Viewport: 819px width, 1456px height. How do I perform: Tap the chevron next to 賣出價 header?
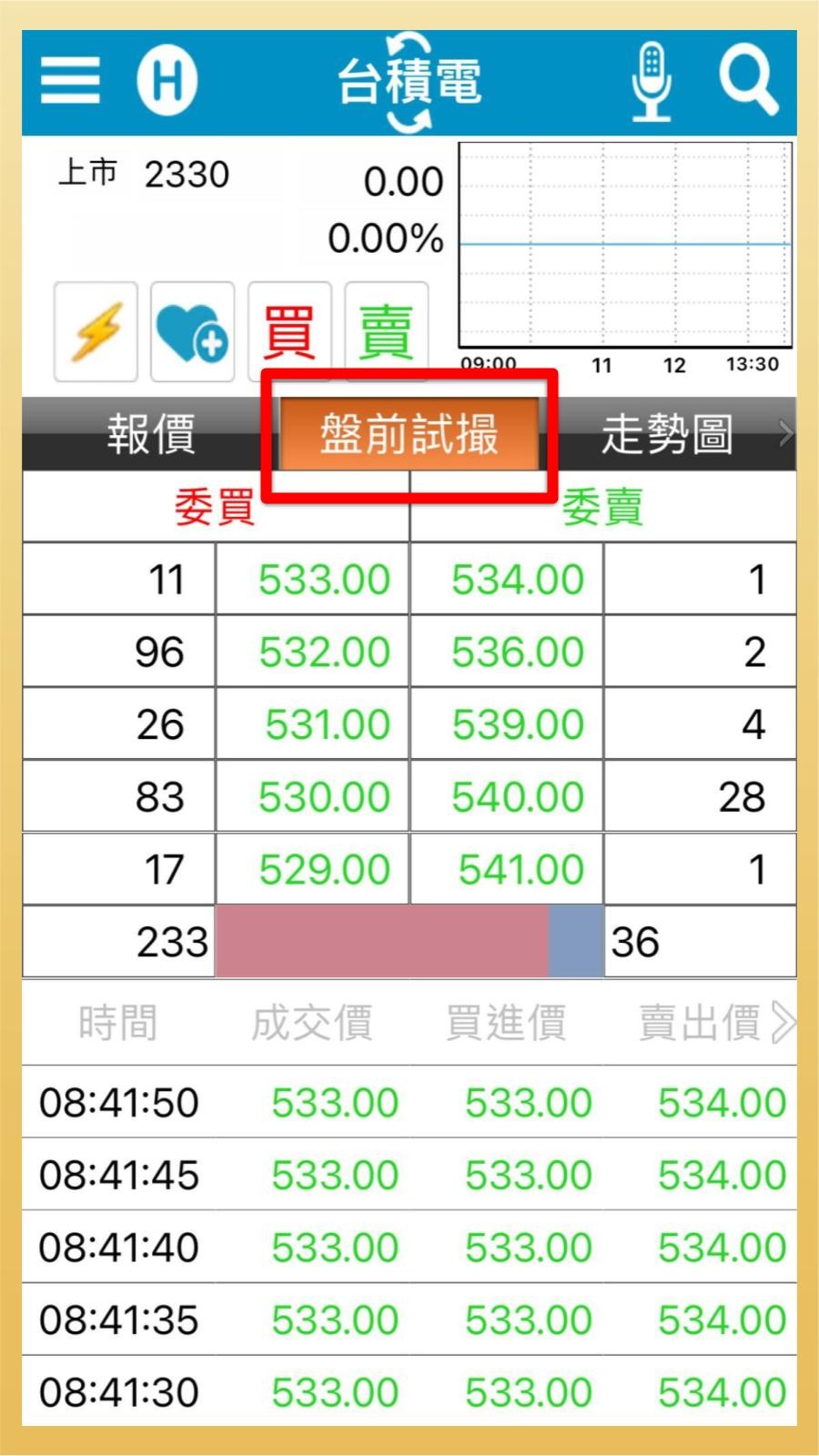784,1021
